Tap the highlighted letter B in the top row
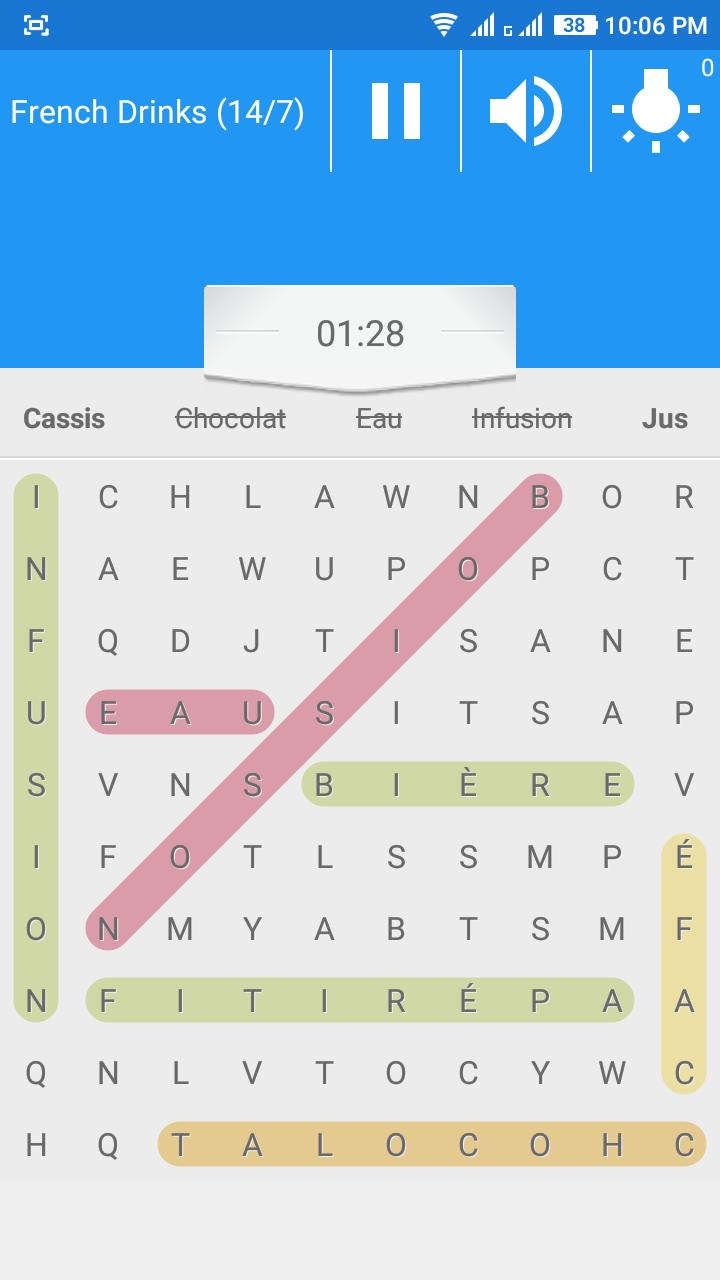Screen dimensions: 720x1280 click(539, 497)
